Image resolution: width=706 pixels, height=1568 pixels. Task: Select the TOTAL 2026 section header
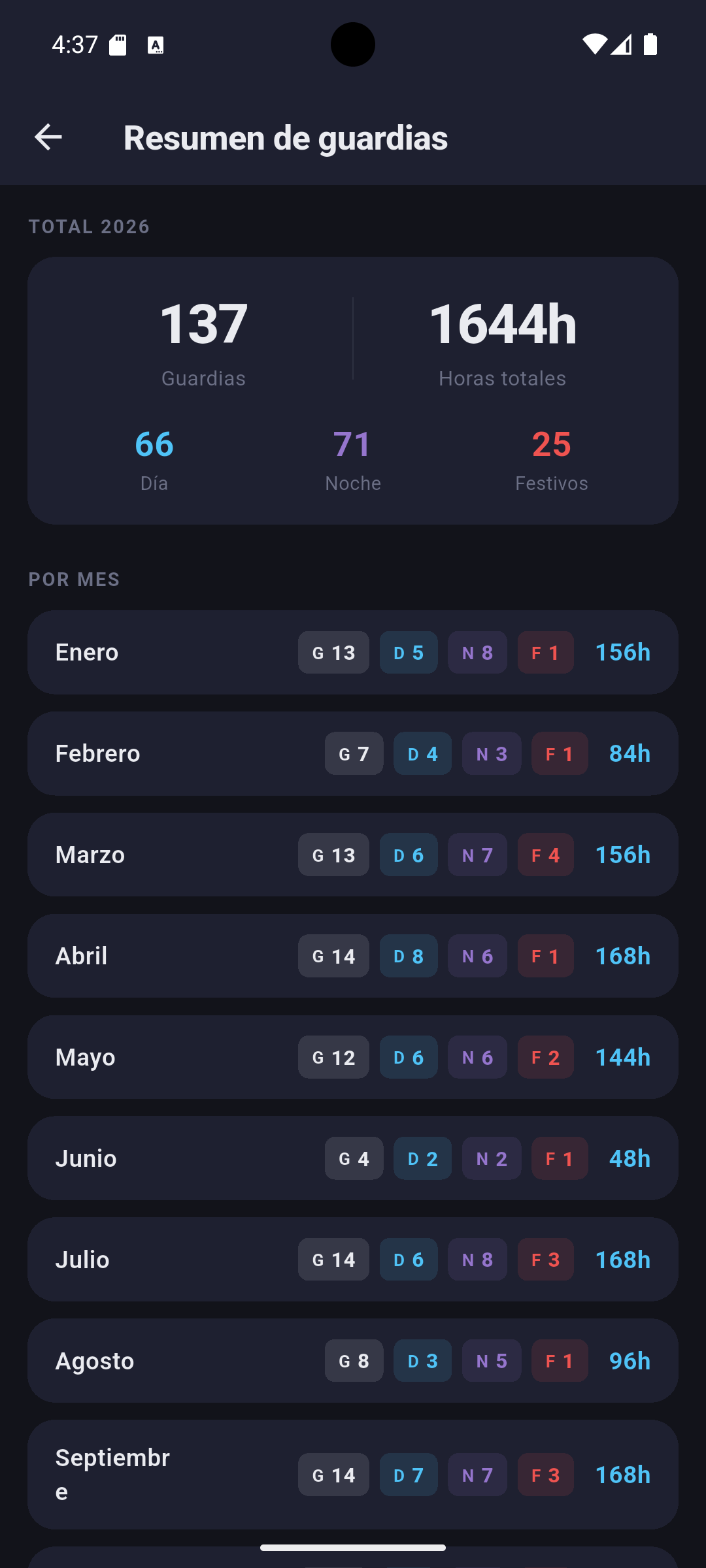[90, 226]
